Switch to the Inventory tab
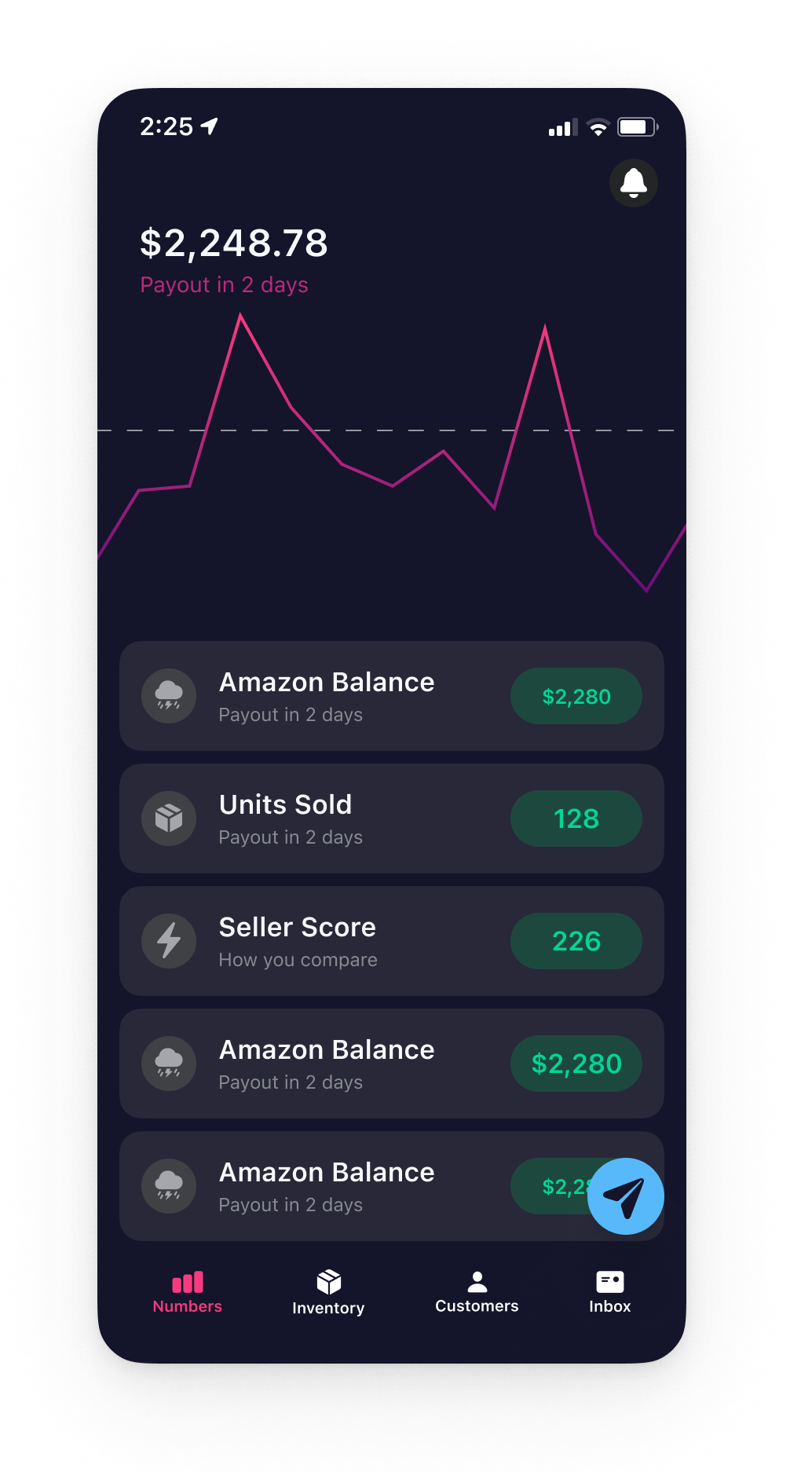 [x=328, y=1292]
